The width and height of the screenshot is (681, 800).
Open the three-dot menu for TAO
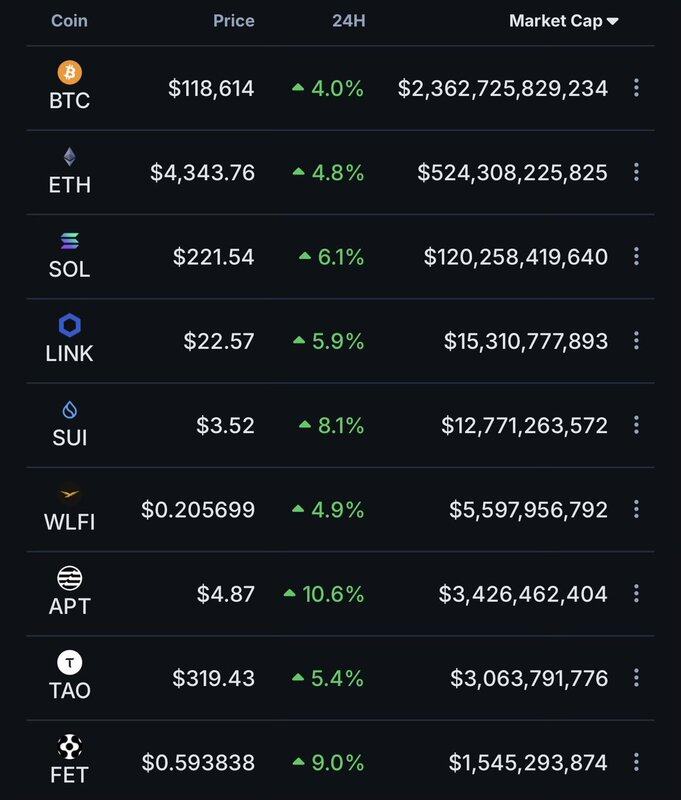pyautogui.click(x=636, y=679)
